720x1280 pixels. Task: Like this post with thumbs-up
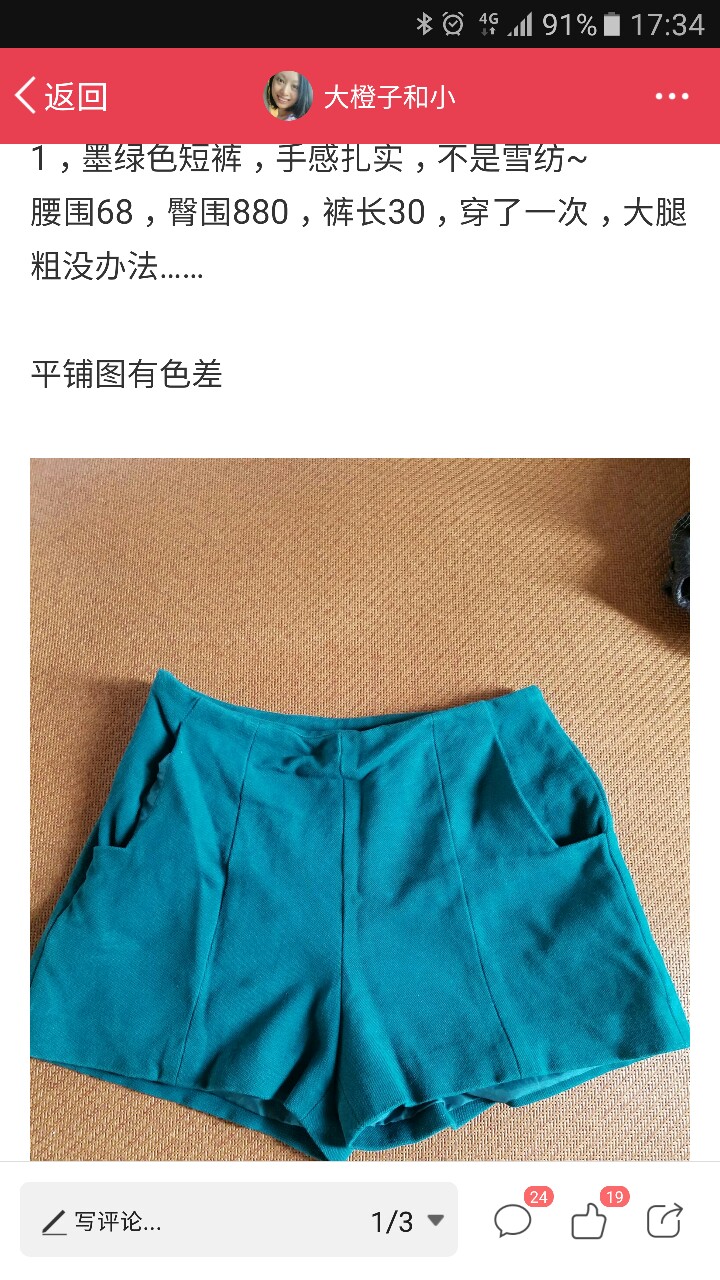click(589, 1220)
